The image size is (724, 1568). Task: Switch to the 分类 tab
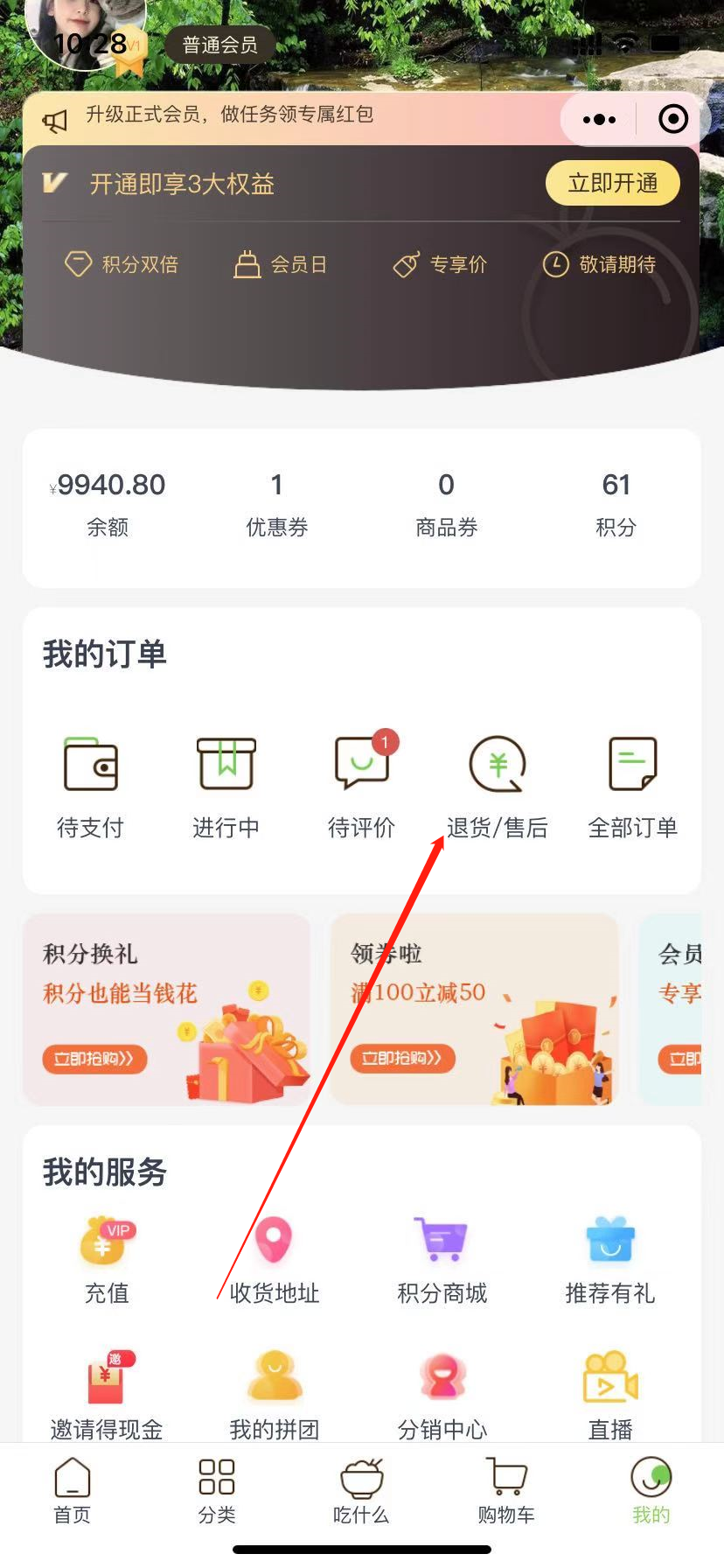[x=216, y=1491]
